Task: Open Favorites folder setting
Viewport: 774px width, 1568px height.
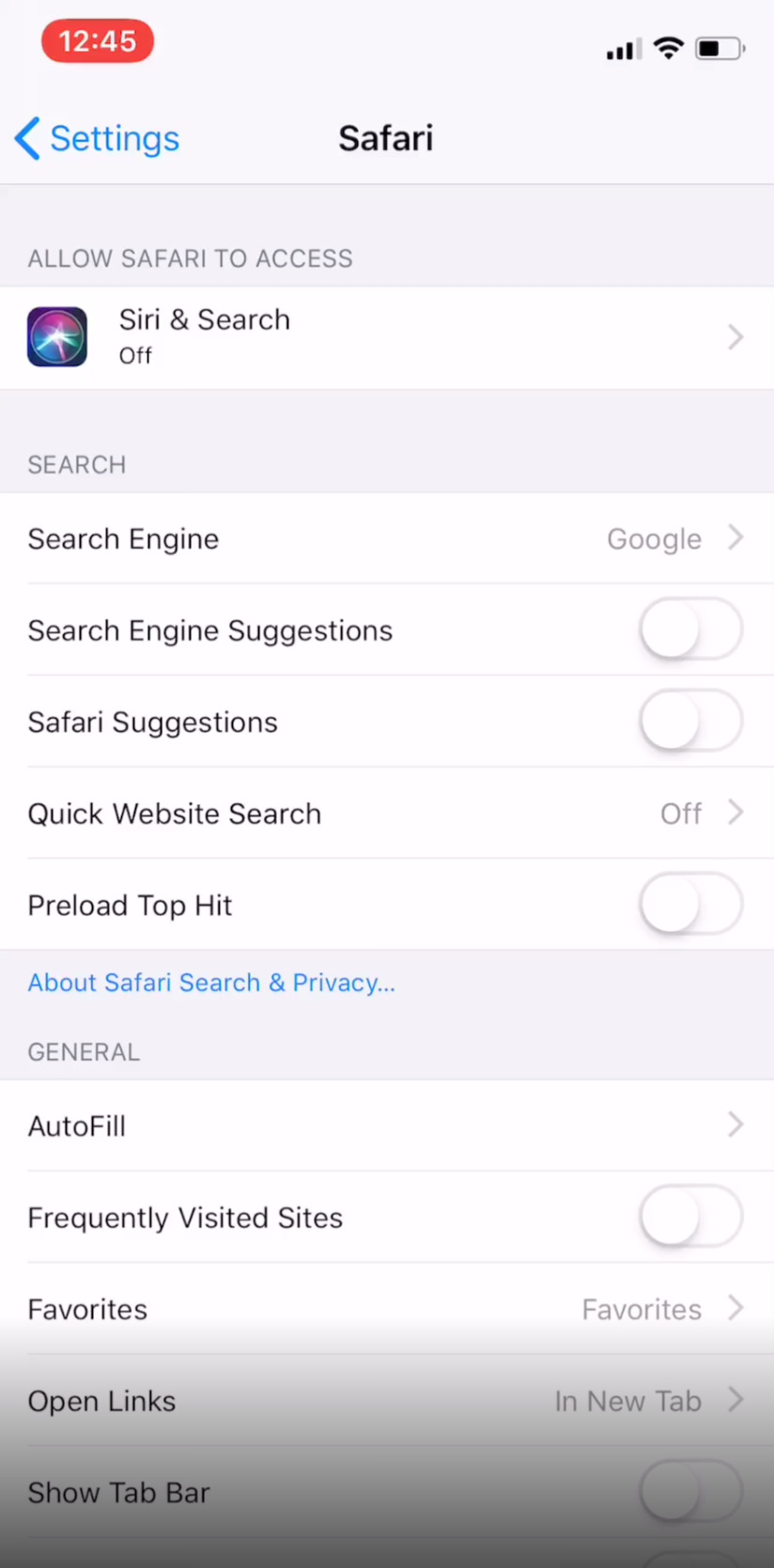Action: click(386, 1309)
